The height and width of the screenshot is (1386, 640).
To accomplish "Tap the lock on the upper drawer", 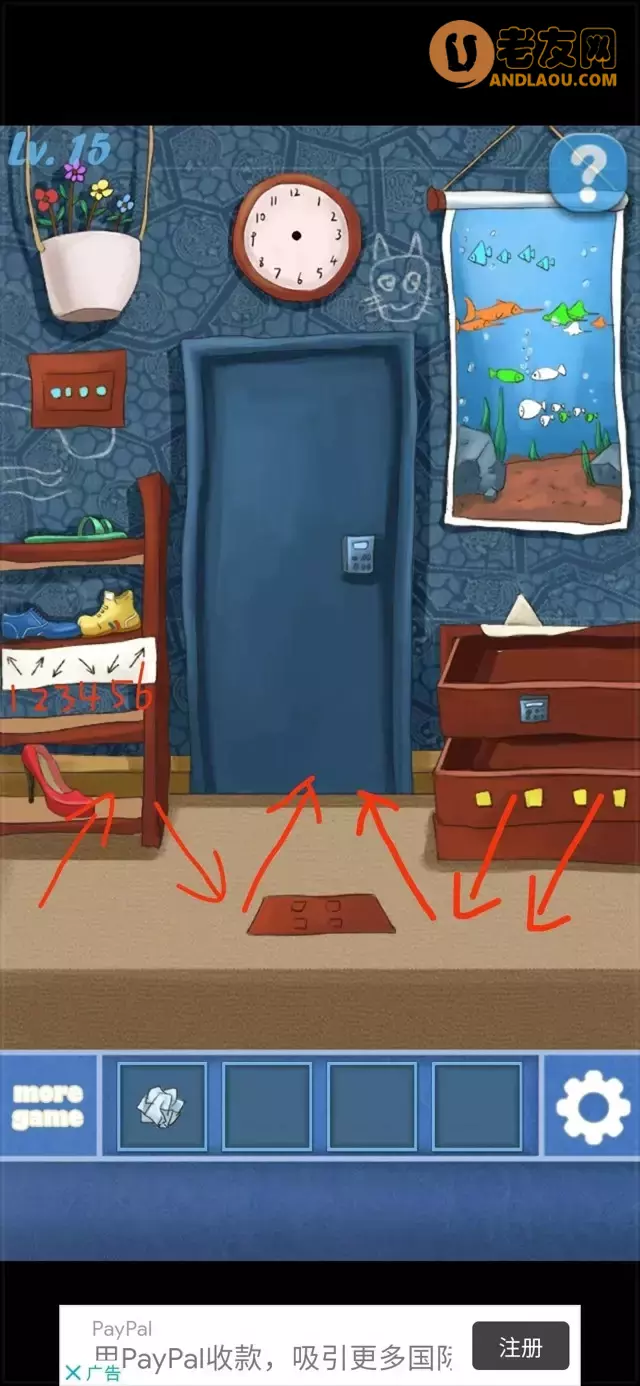I will point(532,709).
